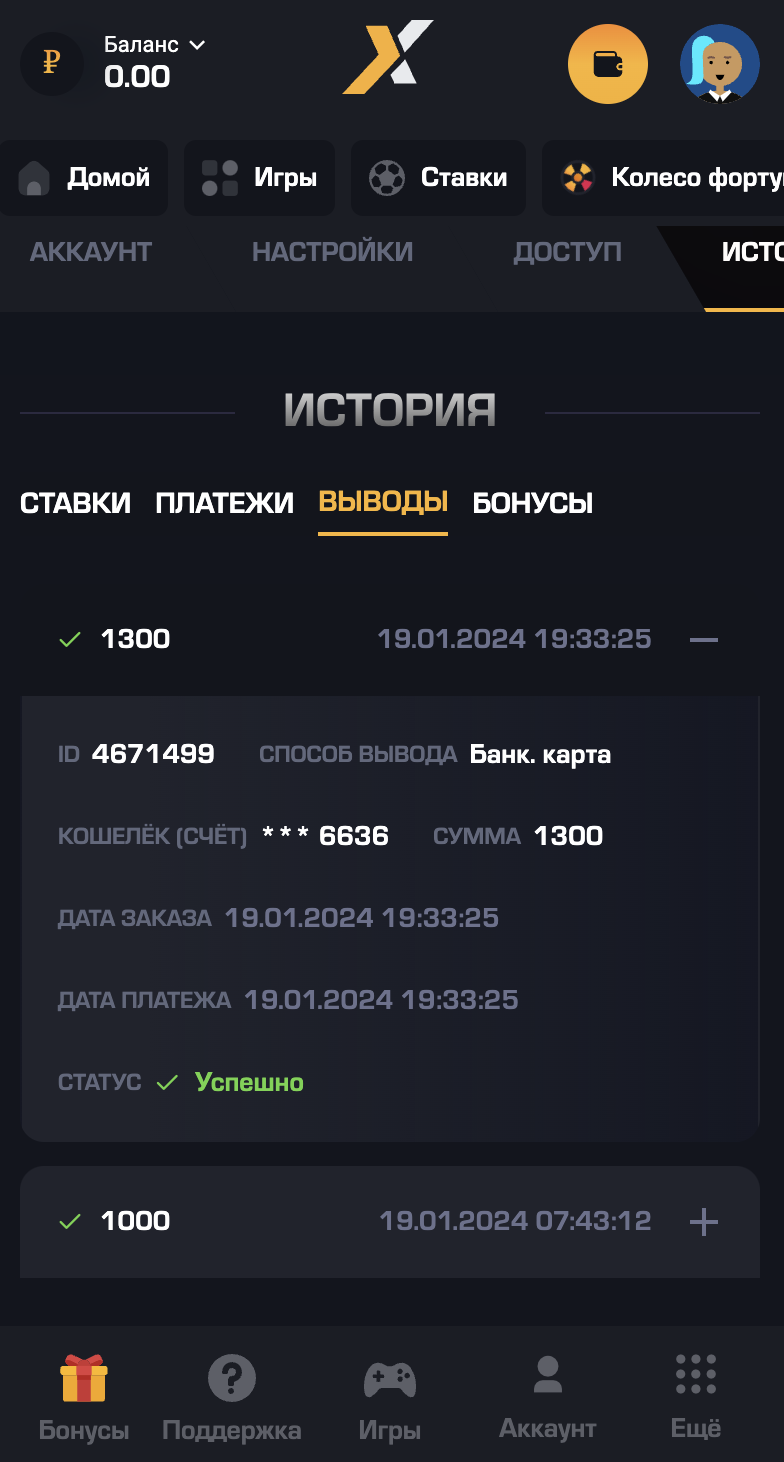Switch to the НАСТРОЙКИ tab

pos(332,252)
